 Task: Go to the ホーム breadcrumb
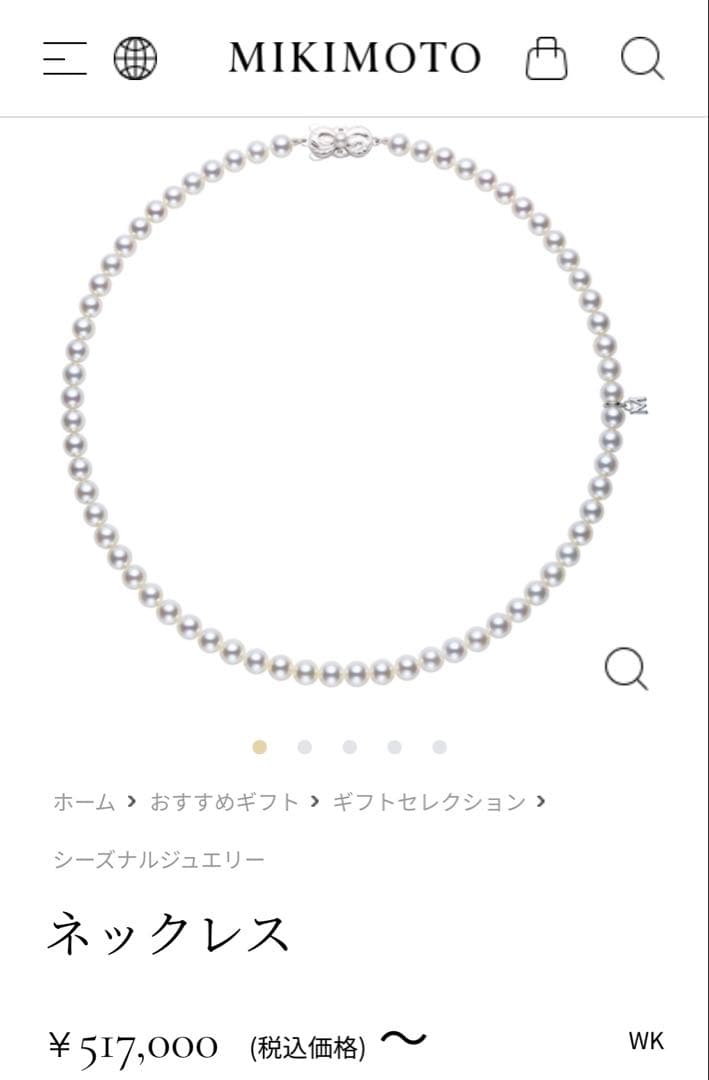coord(83,802)
